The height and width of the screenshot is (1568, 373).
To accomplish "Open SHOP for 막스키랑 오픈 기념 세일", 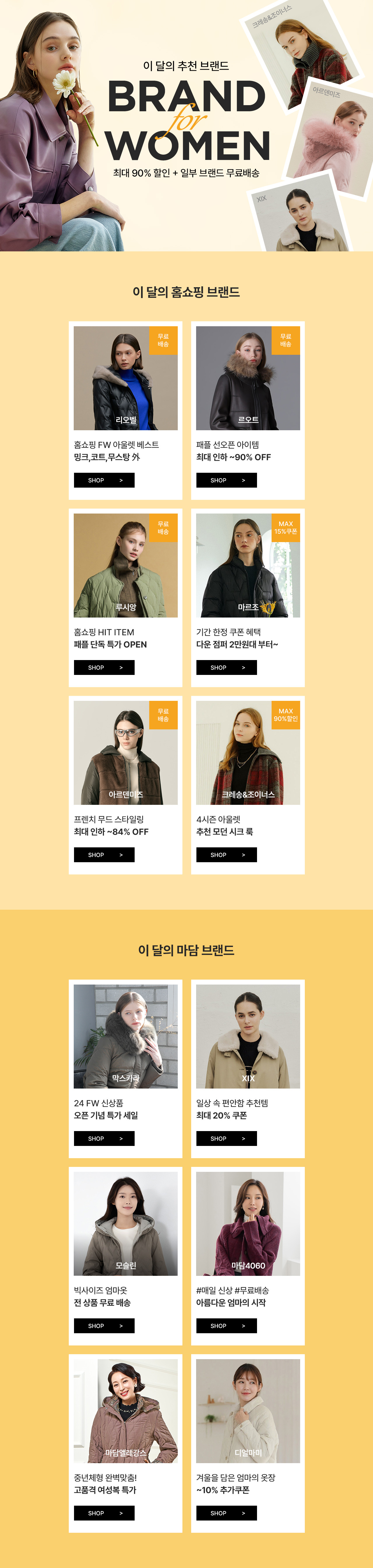I will point(104,1138).
